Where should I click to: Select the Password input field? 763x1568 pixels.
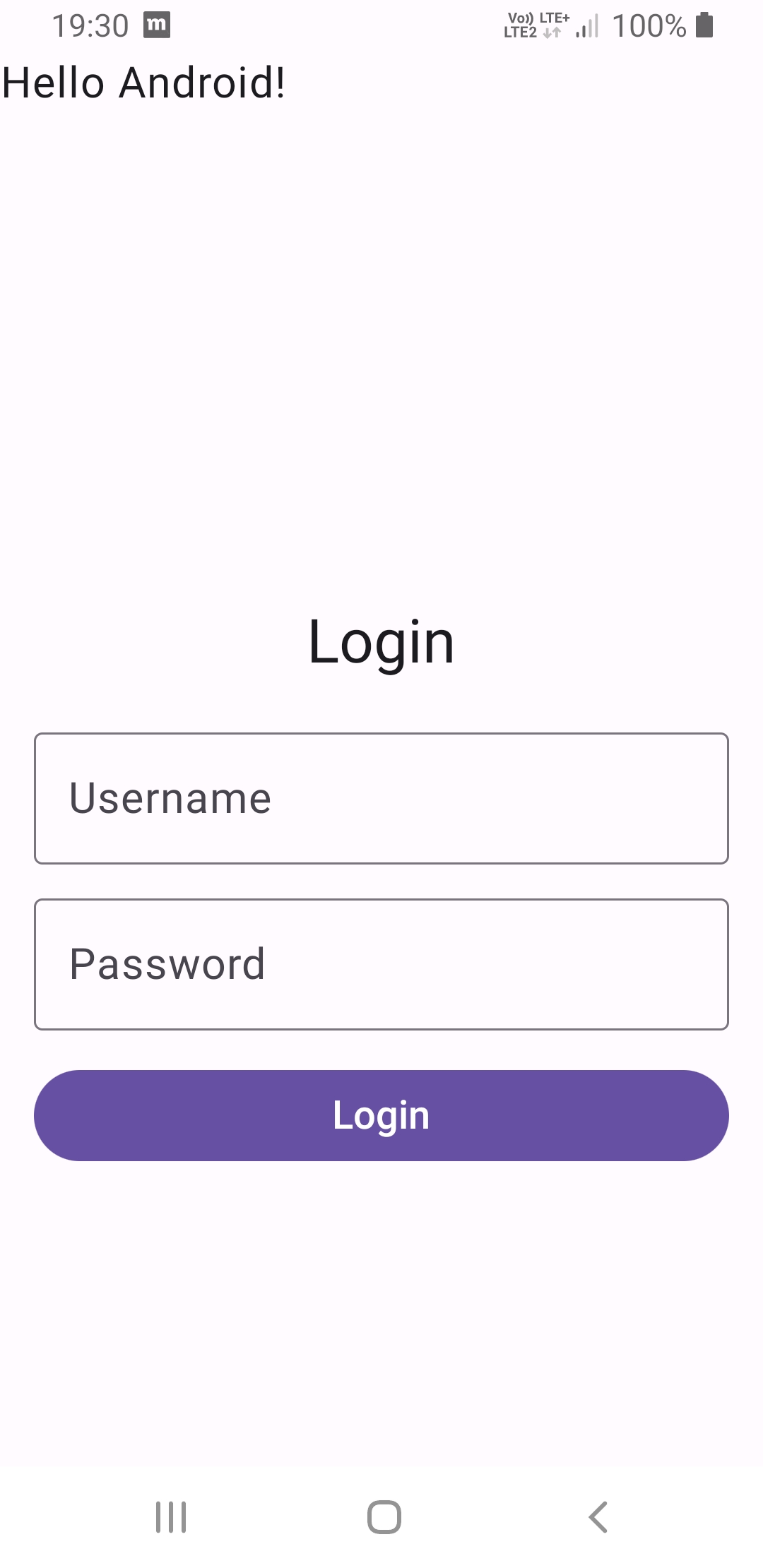click(x=381, y=964)
